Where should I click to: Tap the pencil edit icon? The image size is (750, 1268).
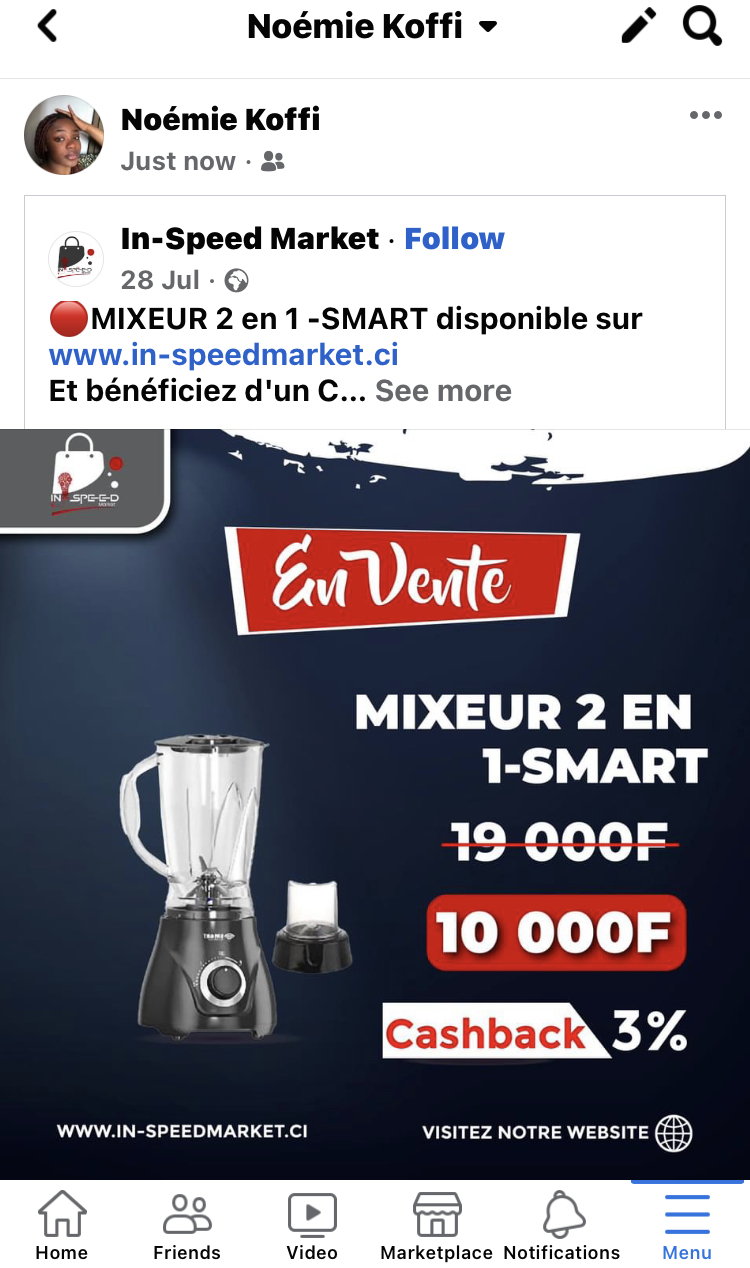pyautogui.click(x=639, y=27)
